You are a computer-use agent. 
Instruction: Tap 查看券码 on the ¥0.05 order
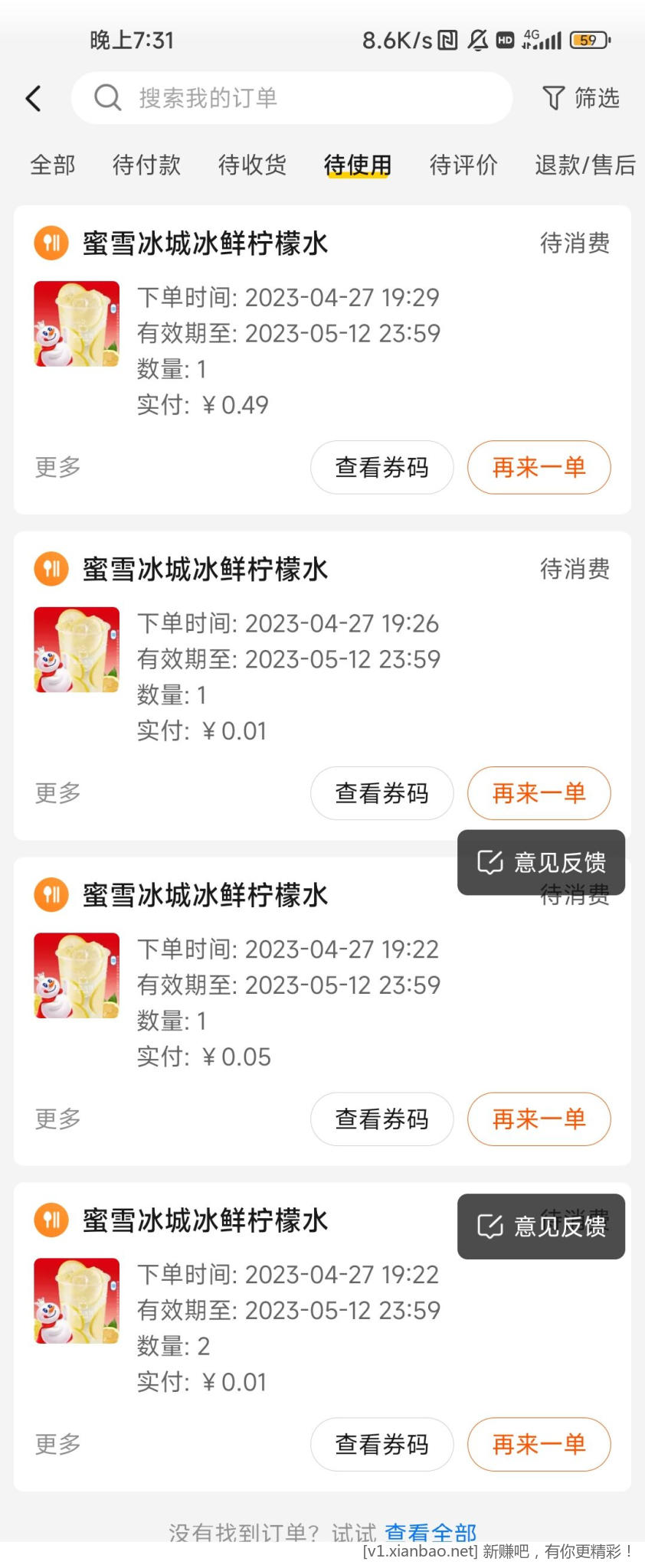point(381,1119)
